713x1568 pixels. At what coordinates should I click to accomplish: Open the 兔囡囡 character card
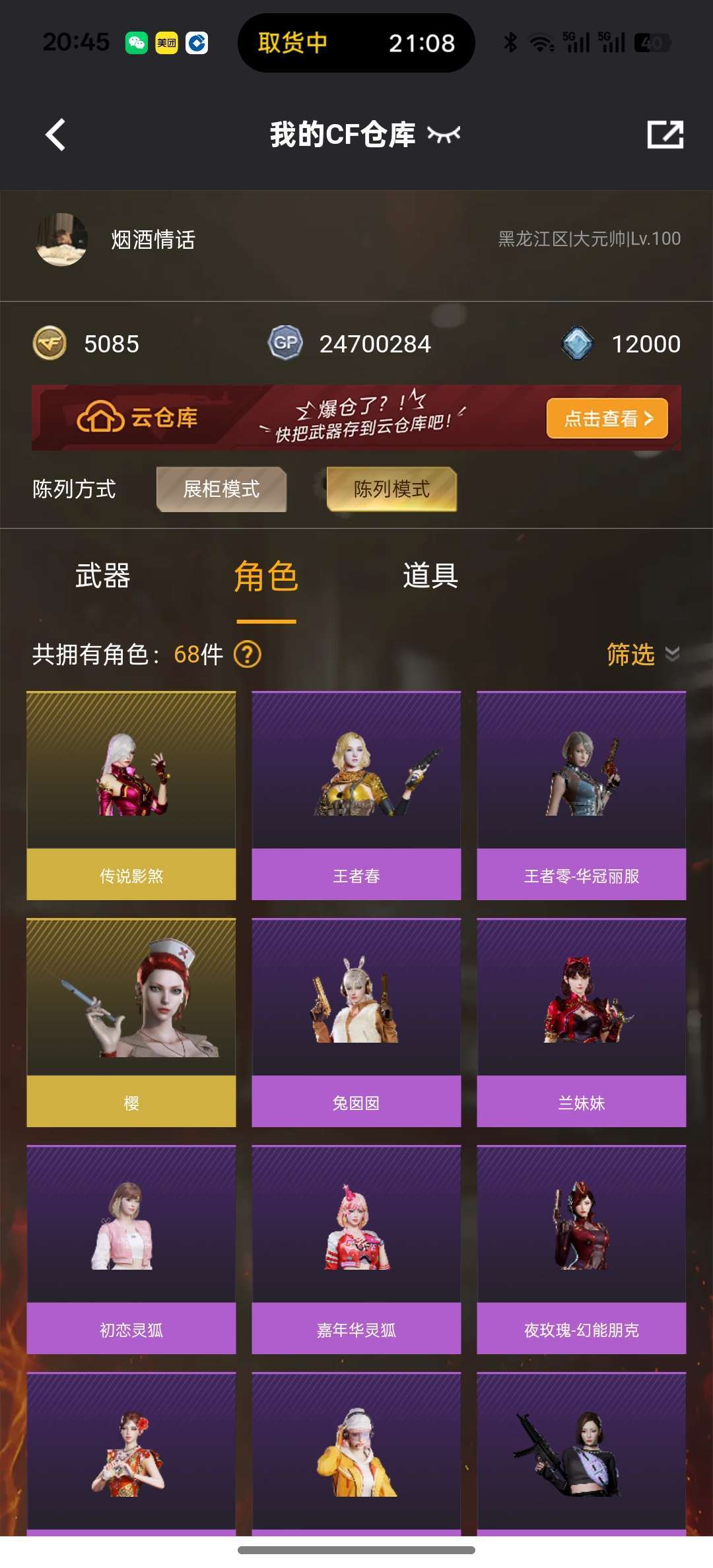[356, 1022]
